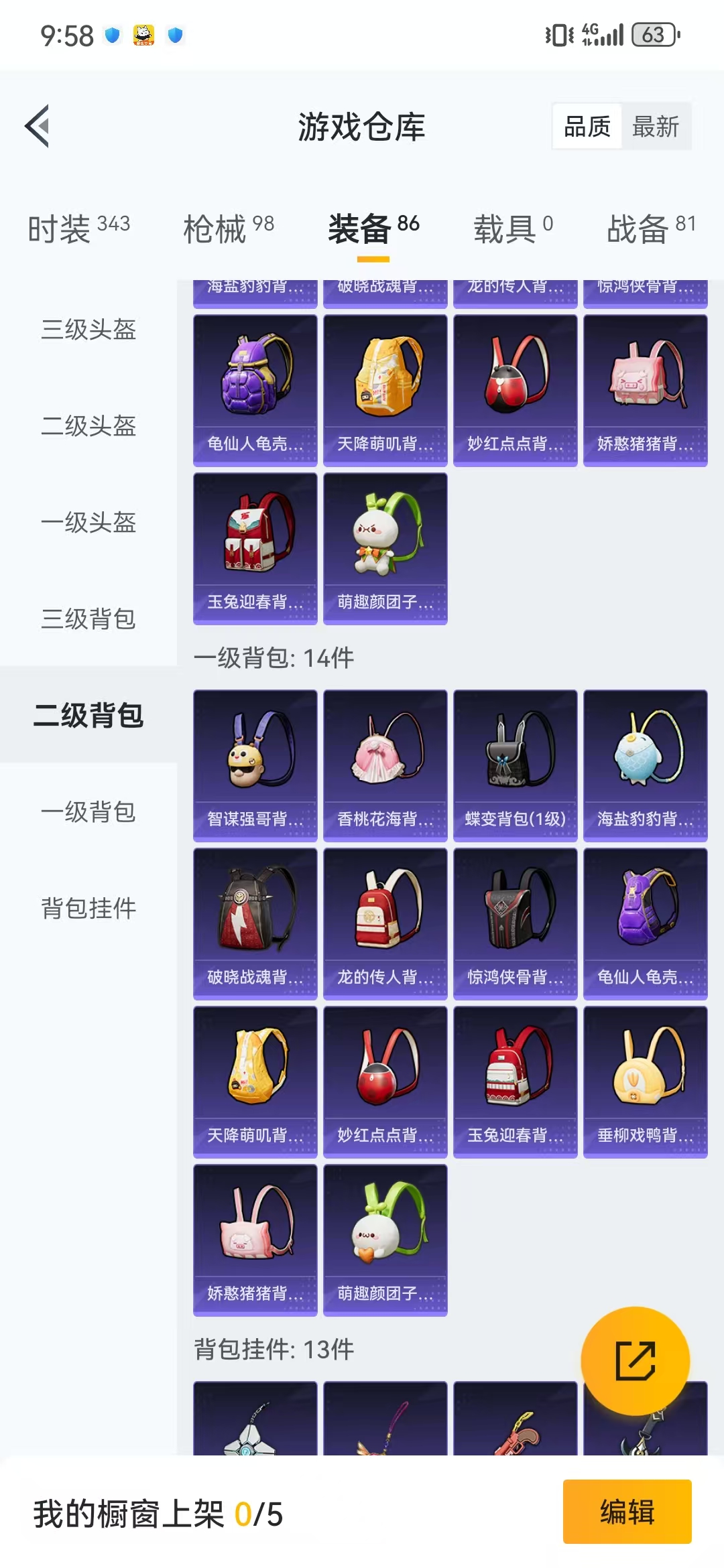Jump to the 一级背包 category
Screen dimensions: 724x1568
88,812
